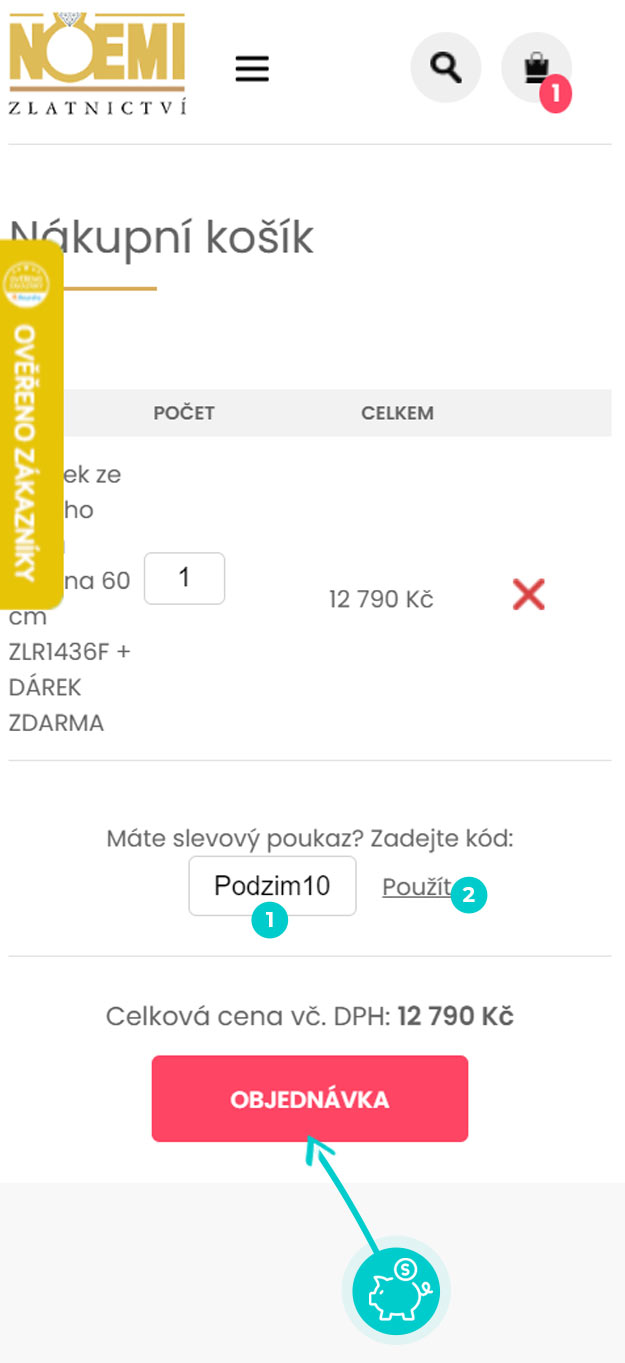Open the hamburger menu
The width and height of the screenshot is (625, 1363).
point(252,68)
